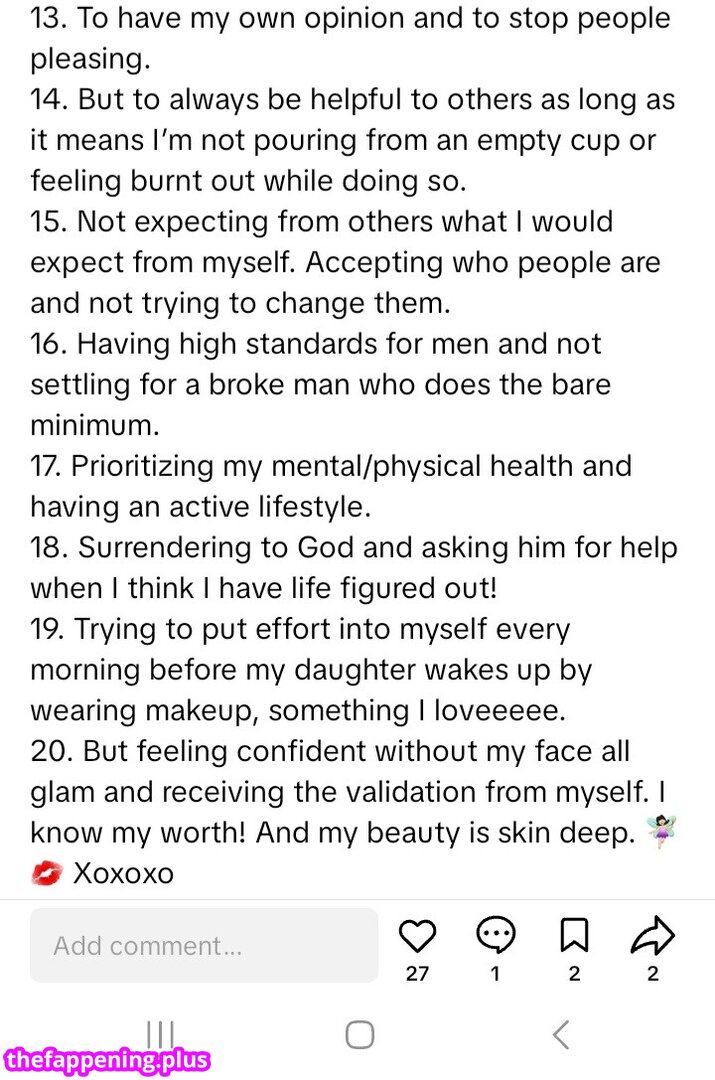715x1080 pixels.
Task: Like this post with the heart icon
Action: coord(417,936)
